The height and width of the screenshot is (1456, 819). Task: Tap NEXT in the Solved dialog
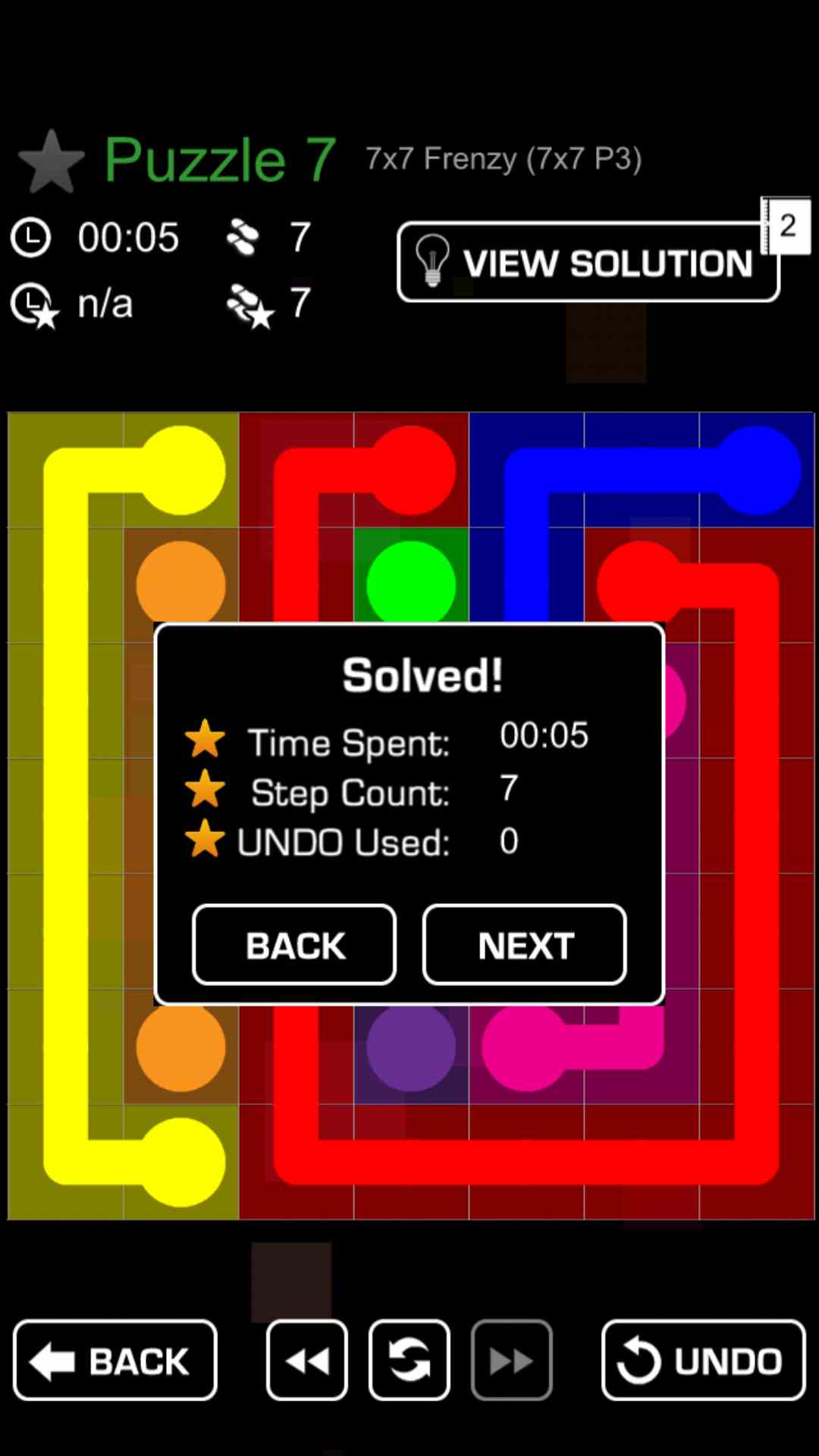click(524, 945)
